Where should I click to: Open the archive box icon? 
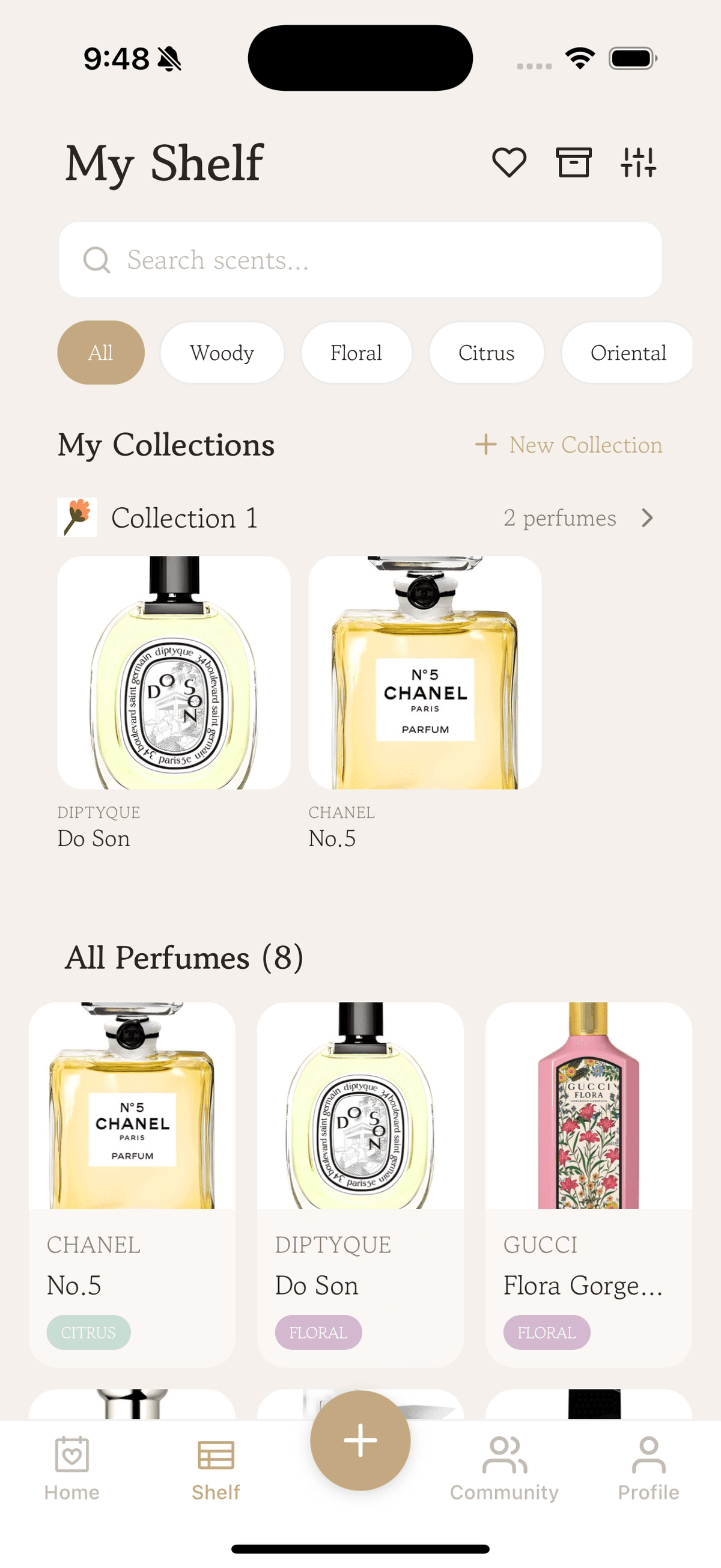coord(573,162)
